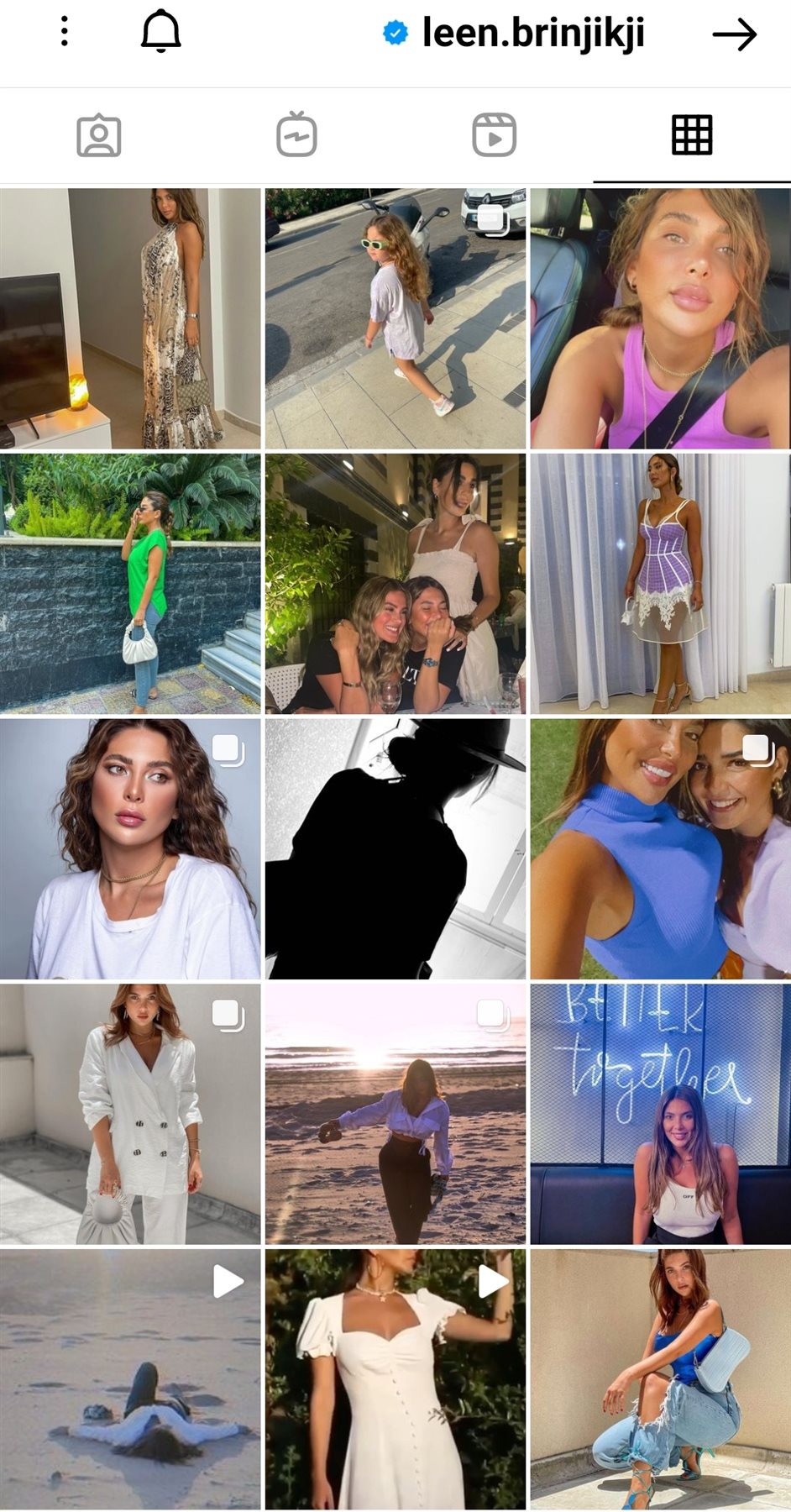Viewport: 791px width, 1512px height.
Task: Open the post with the leopard-print maxi dress
Action: point(130,318)
